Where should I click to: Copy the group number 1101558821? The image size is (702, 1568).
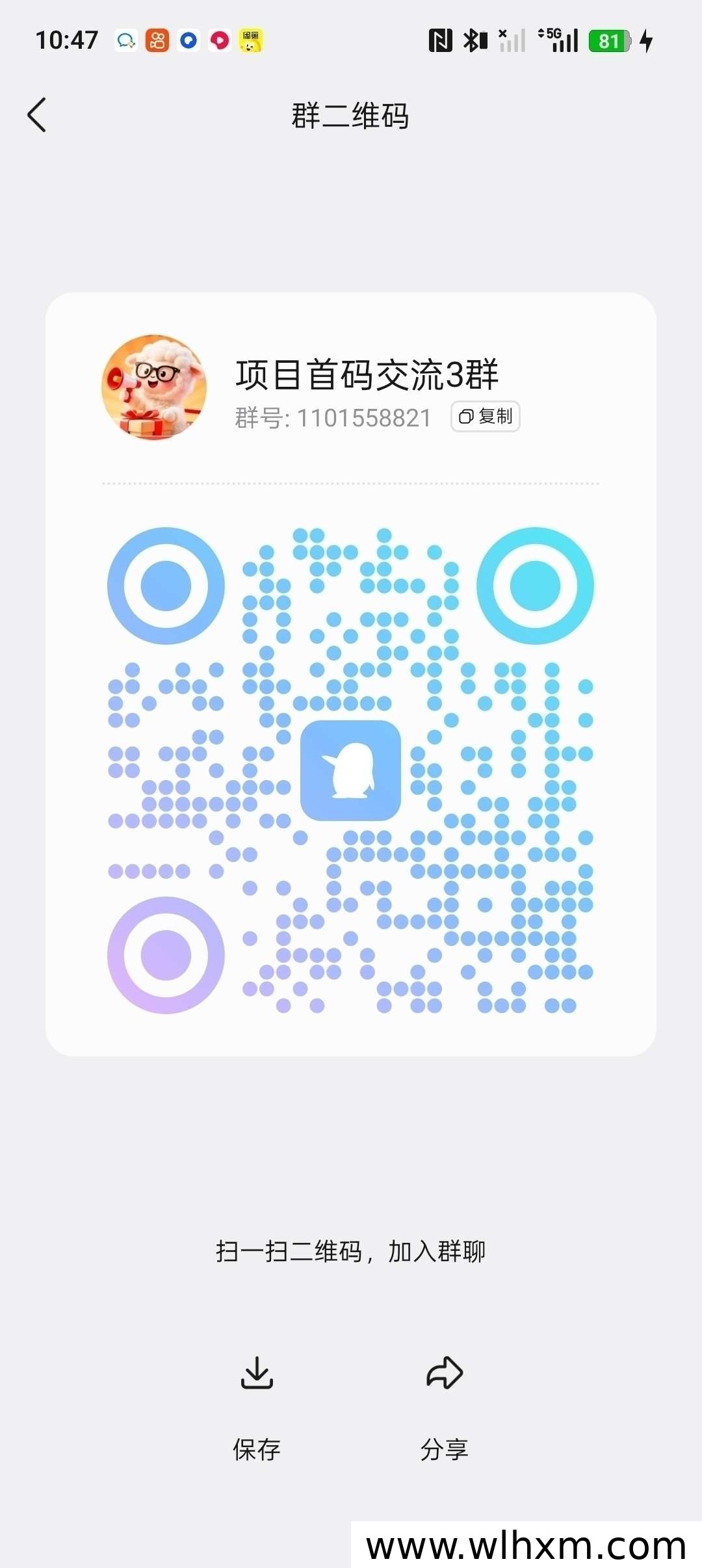(x=486, y=416)
